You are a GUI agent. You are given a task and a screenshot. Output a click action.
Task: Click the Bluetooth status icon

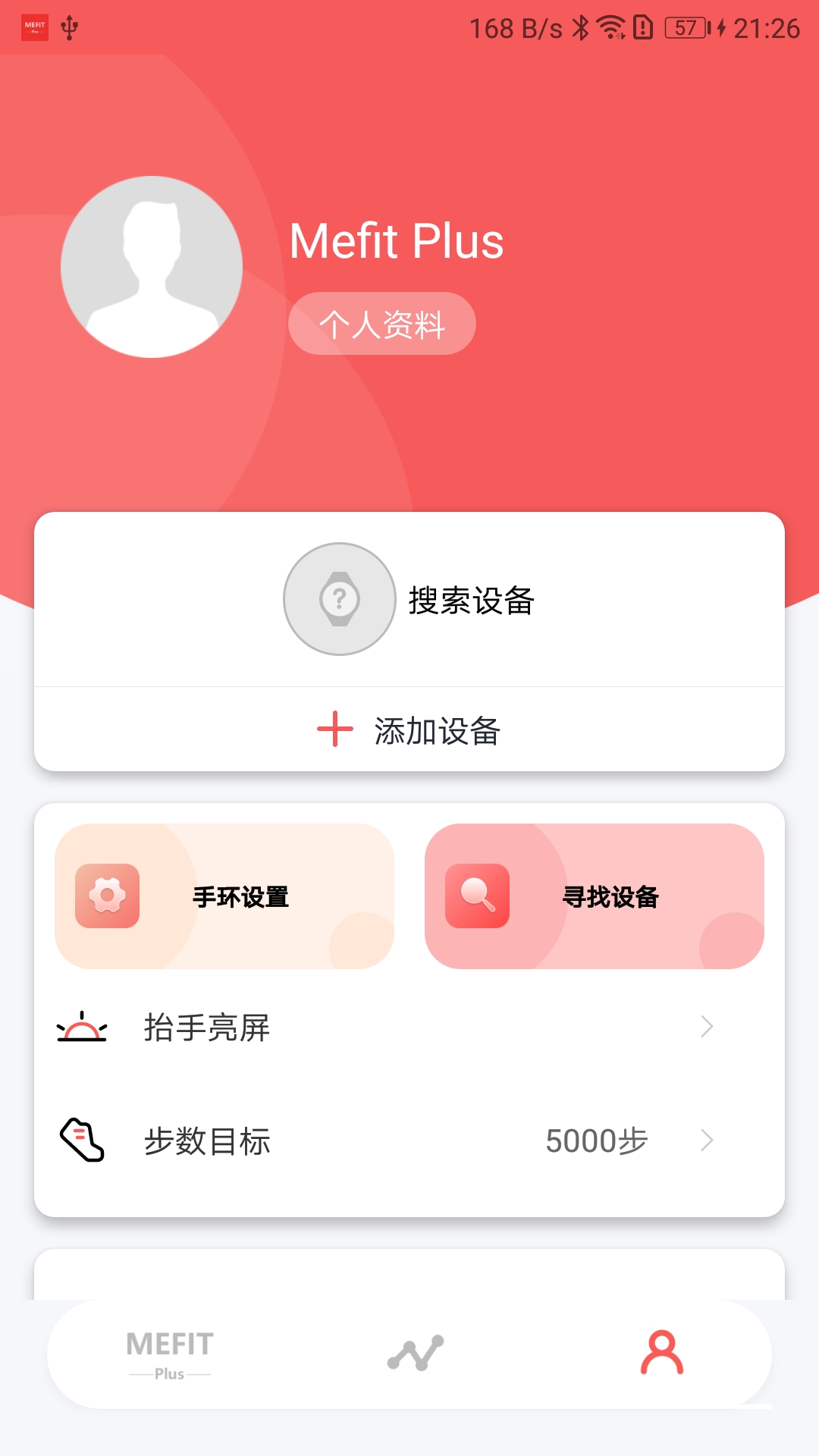pos(579,25)
